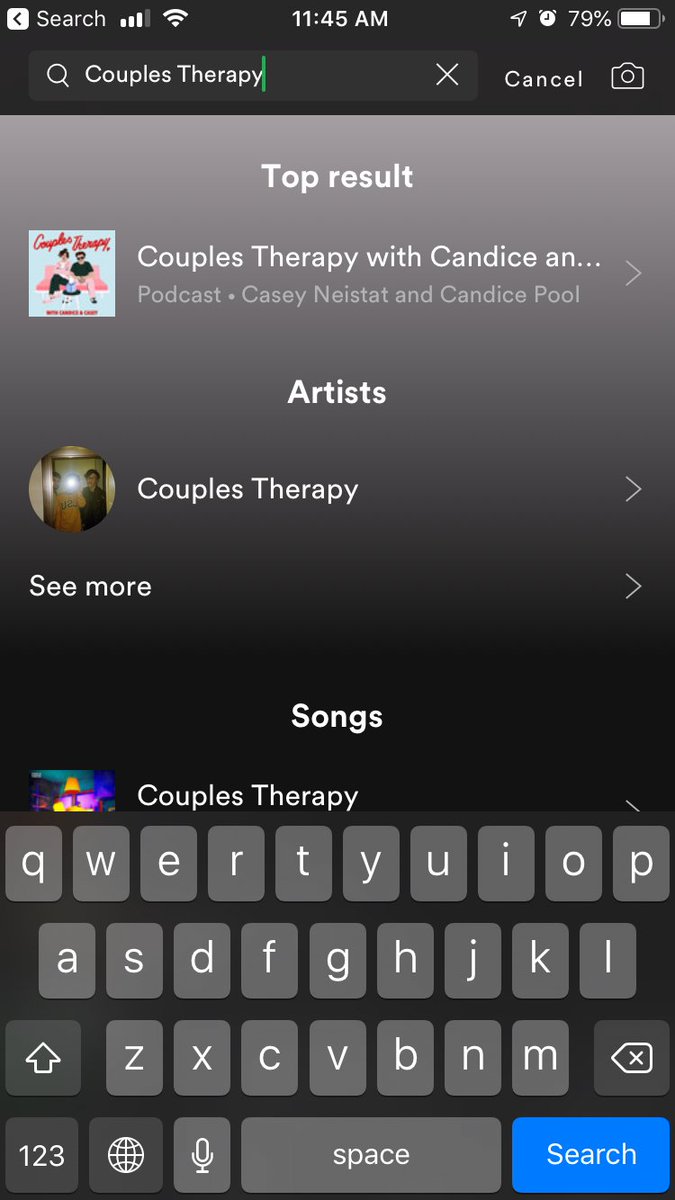The height and width of the screenshot is (1200, 675).
Task: Cancel the search
Action: tap(543, 78)
